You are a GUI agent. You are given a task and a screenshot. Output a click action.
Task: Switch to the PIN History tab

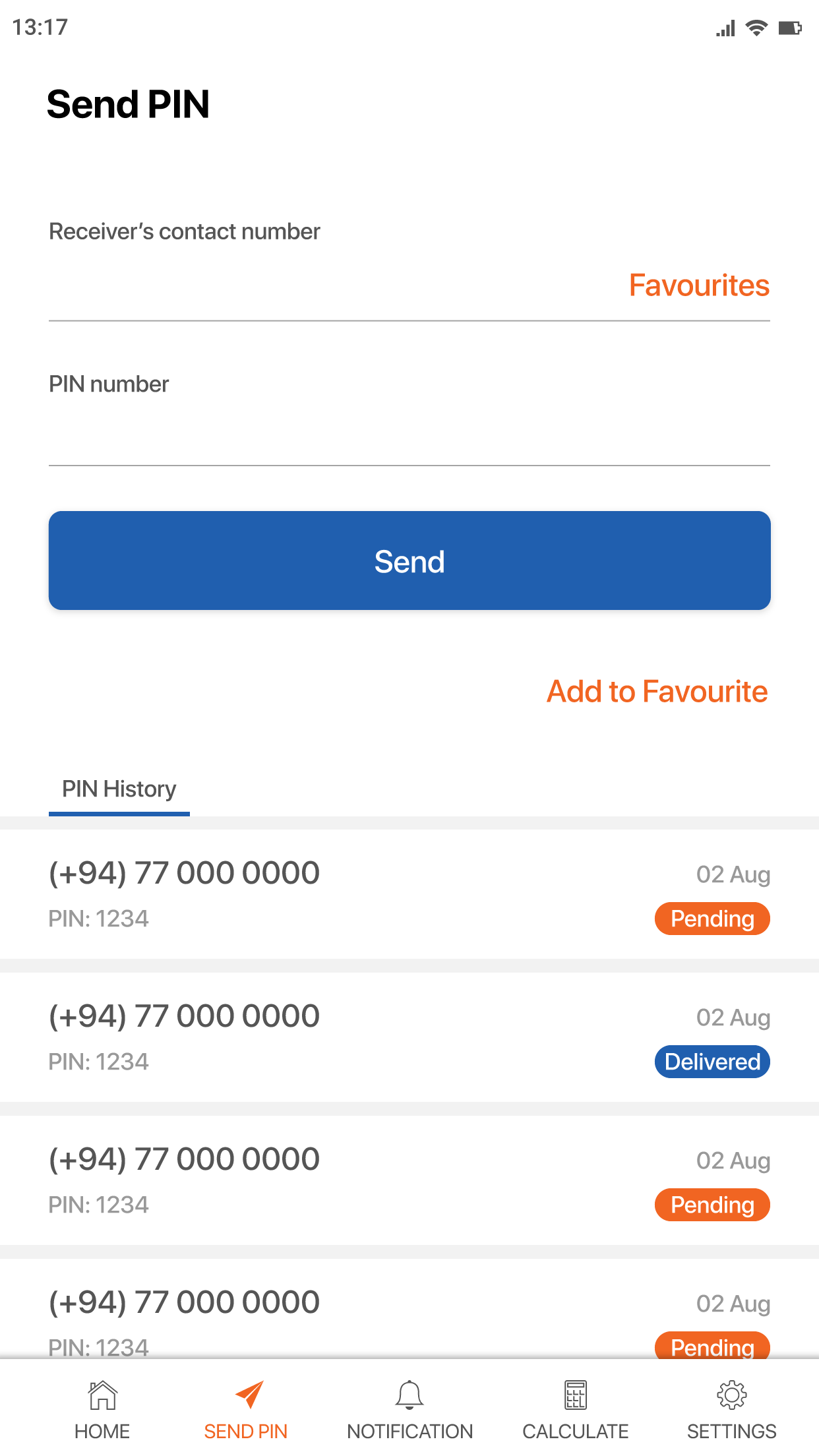click(119, 789)
